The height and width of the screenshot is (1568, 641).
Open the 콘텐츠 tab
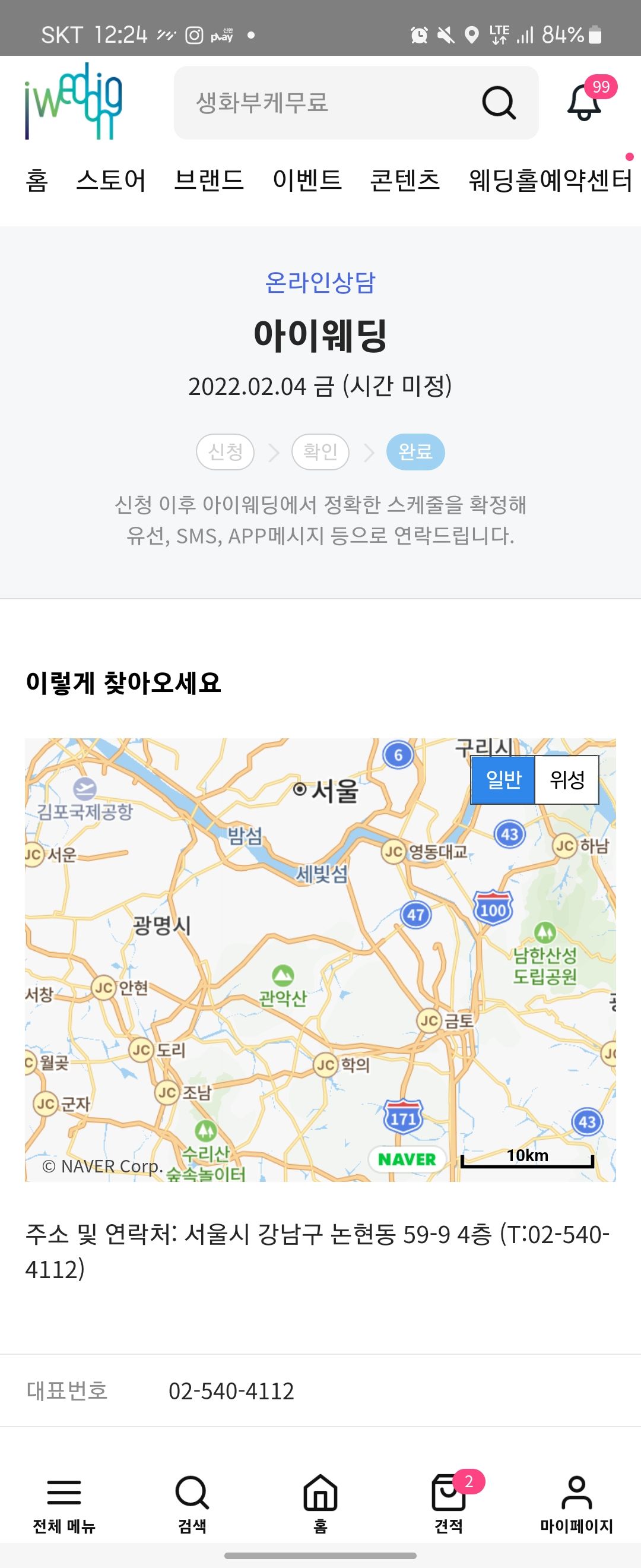click(x=405, y=180)
